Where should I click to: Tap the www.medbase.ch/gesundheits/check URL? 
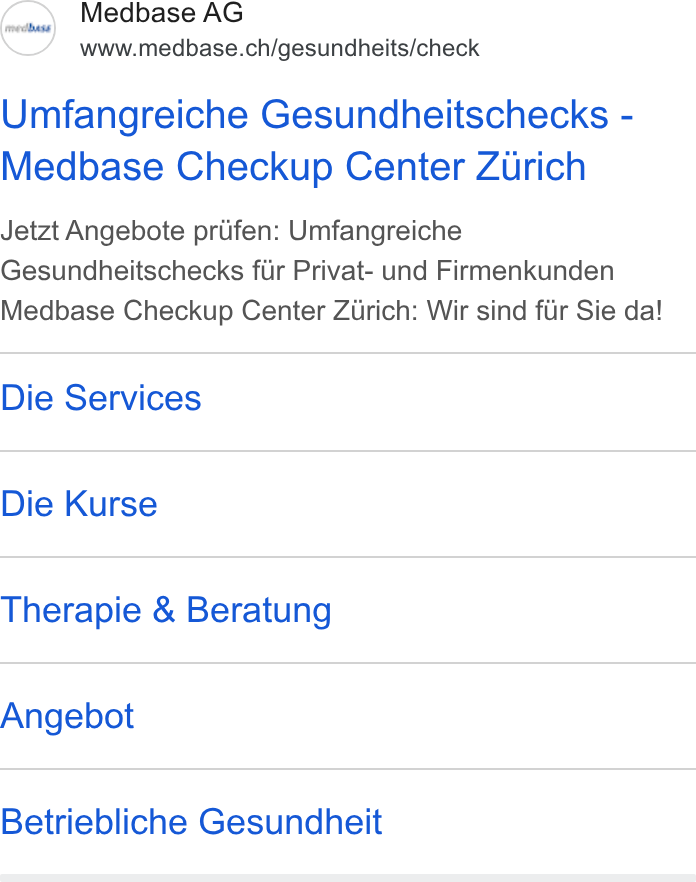280,48
